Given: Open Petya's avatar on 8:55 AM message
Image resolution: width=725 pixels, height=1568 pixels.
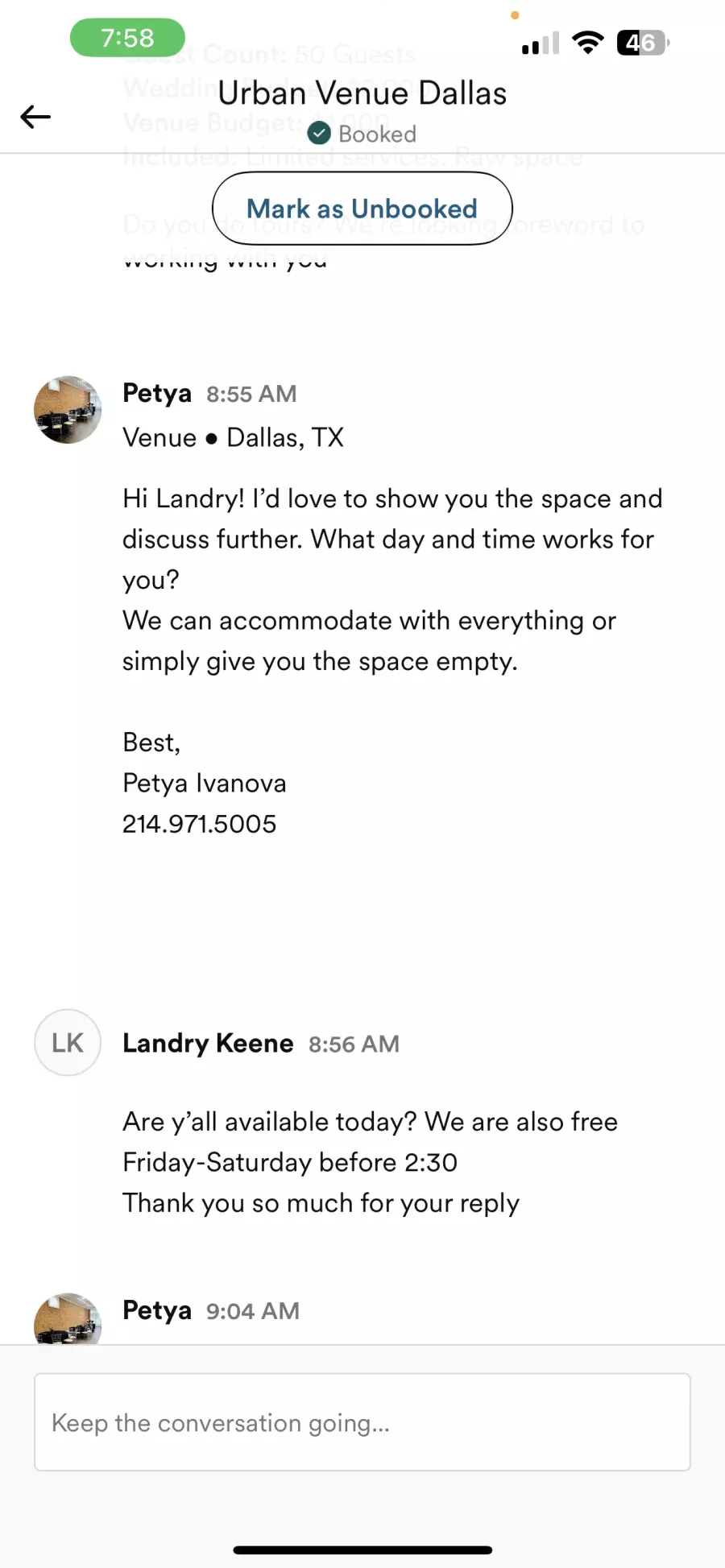Looking at the screenshot, I should (68, 410).
